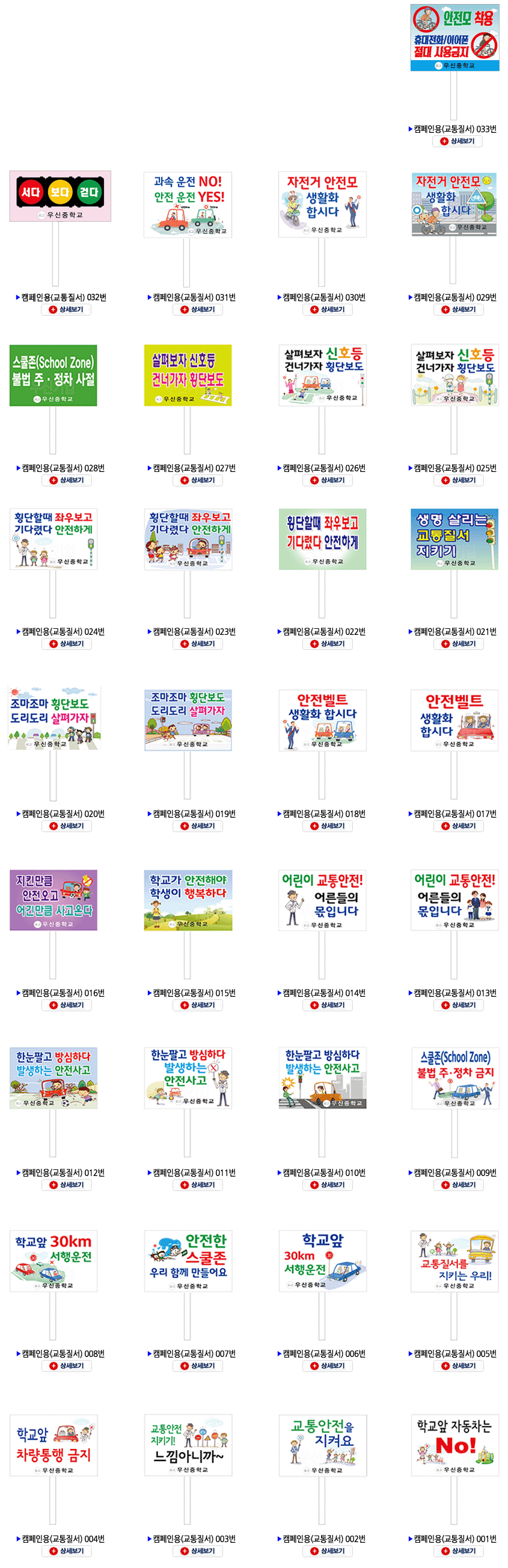Open the purple 지킨만큼 안전오고 sign 016번

[54, 899]
